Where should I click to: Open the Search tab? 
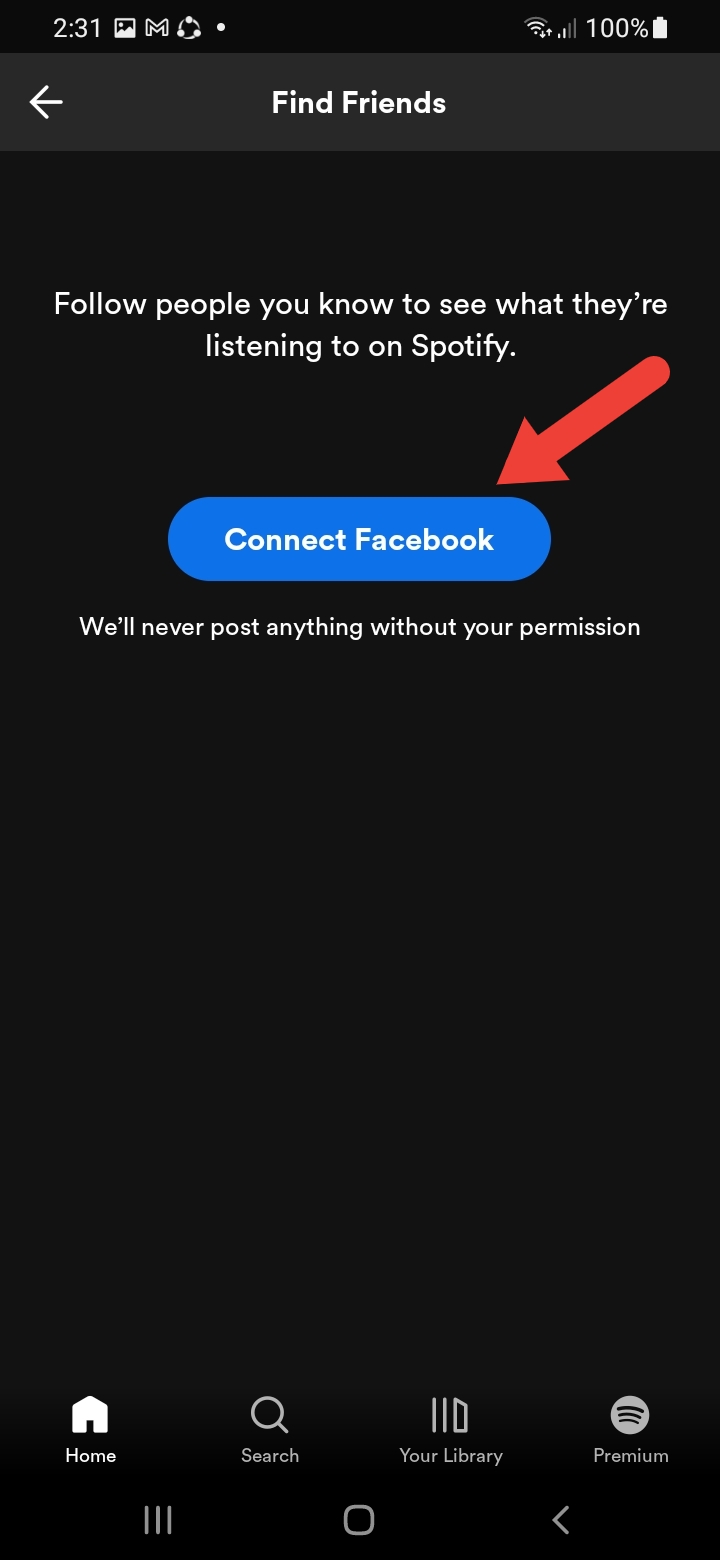pos(270,1430)
